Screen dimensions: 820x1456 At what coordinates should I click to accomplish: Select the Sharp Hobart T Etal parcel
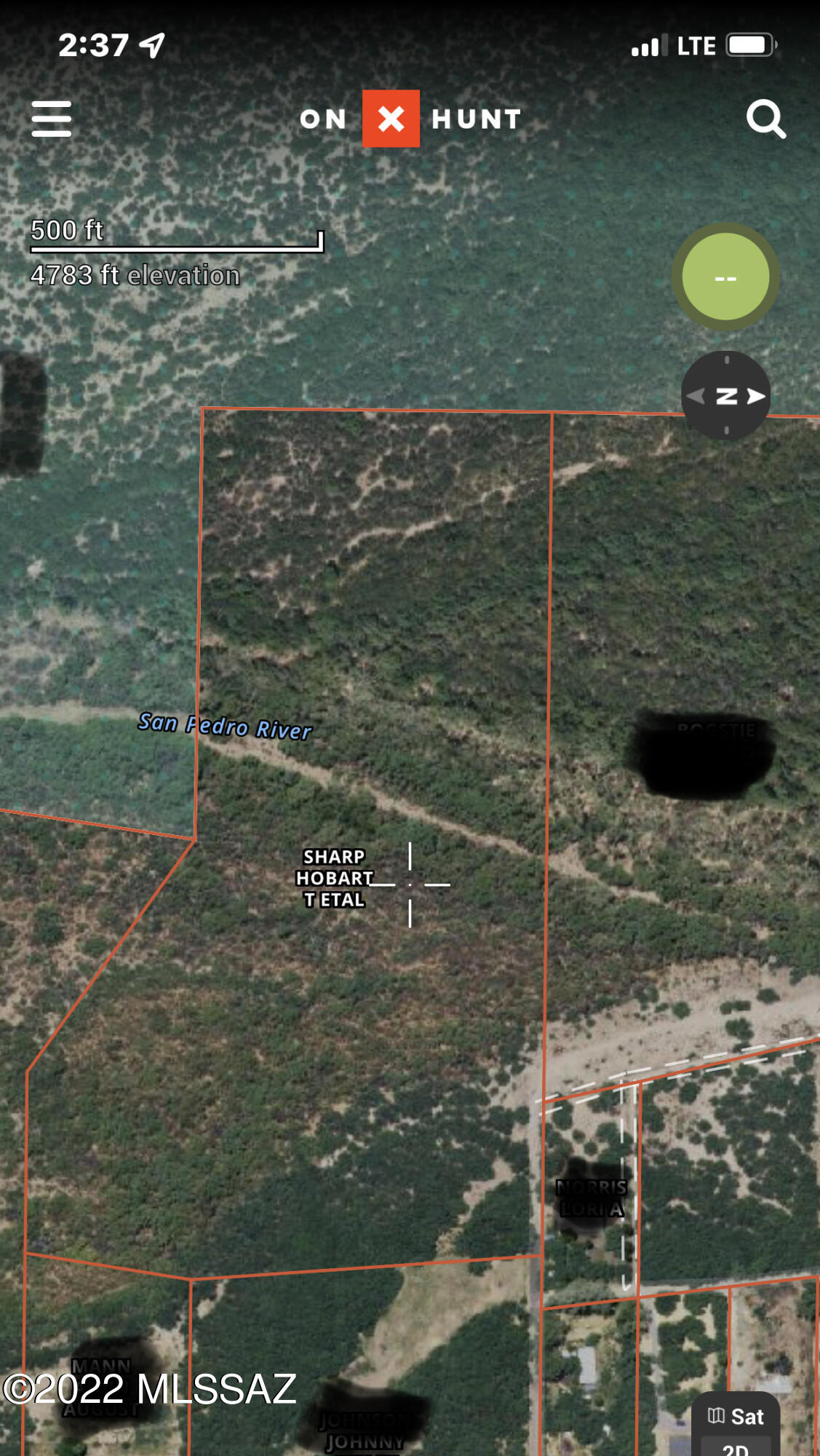334,879
